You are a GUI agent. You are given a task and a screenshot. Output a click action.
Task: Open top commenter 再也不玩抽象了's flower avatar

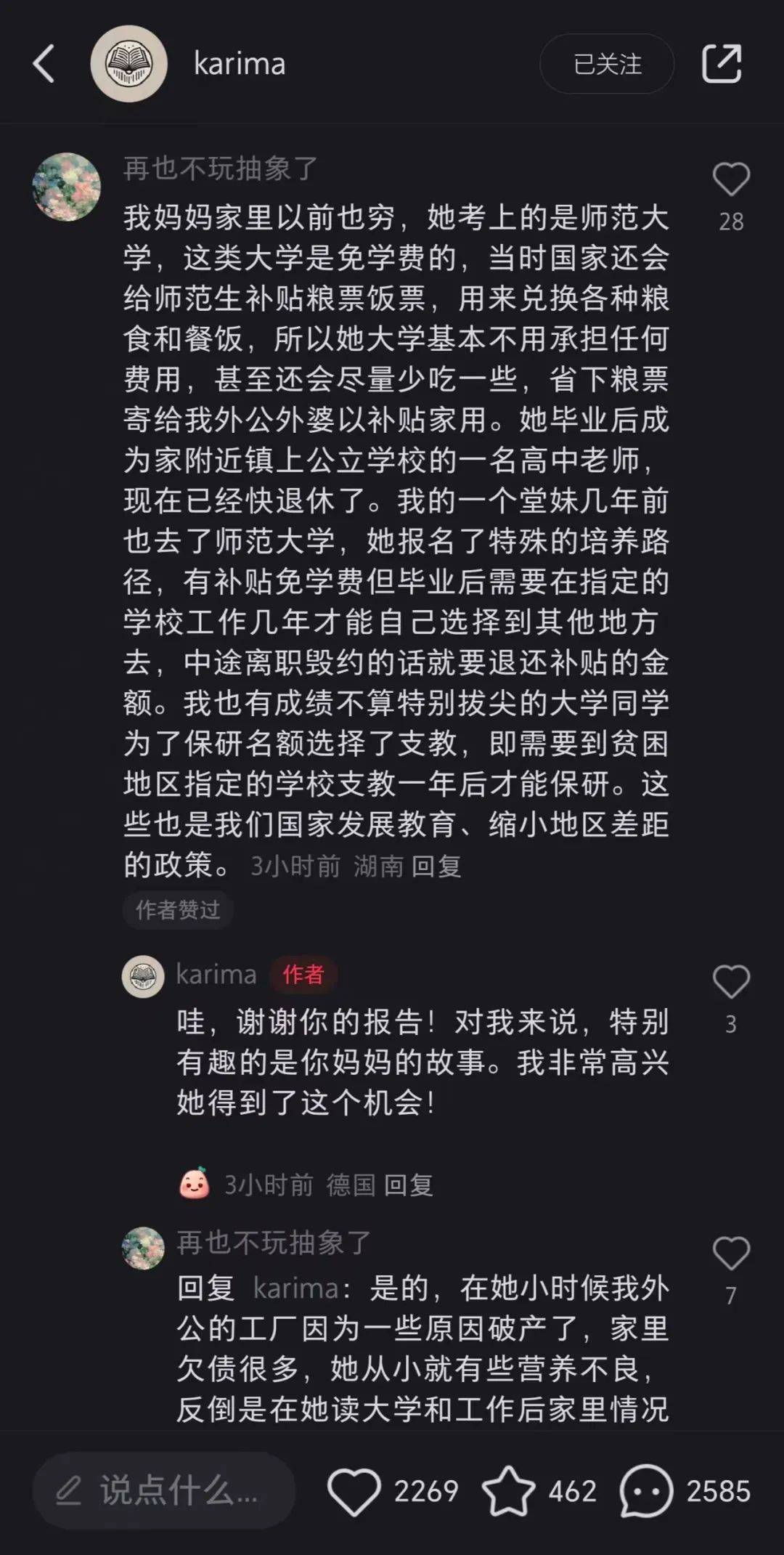pyautogui.click(x=67, y=187)
